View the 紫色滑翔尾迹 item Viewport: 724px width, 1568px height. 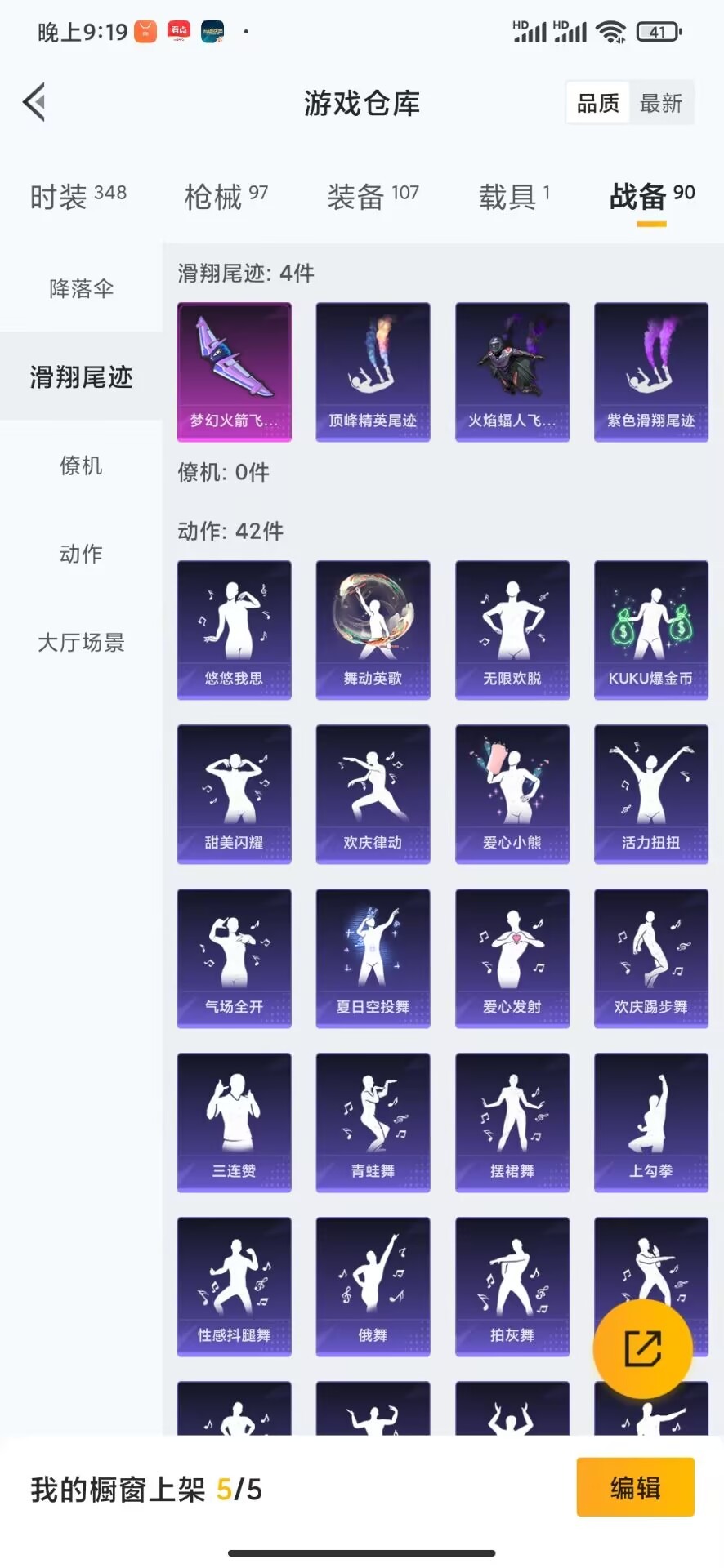point(651,372)
